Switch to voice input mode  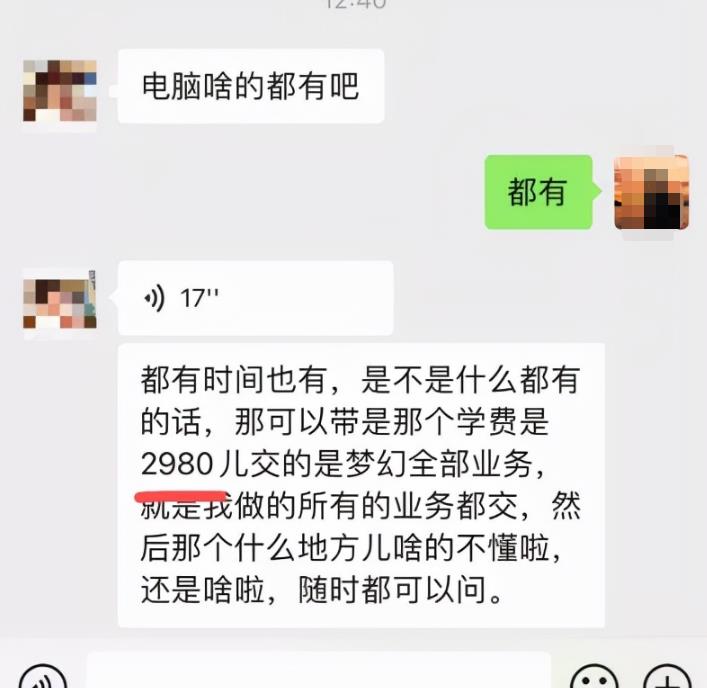(43, 678)
